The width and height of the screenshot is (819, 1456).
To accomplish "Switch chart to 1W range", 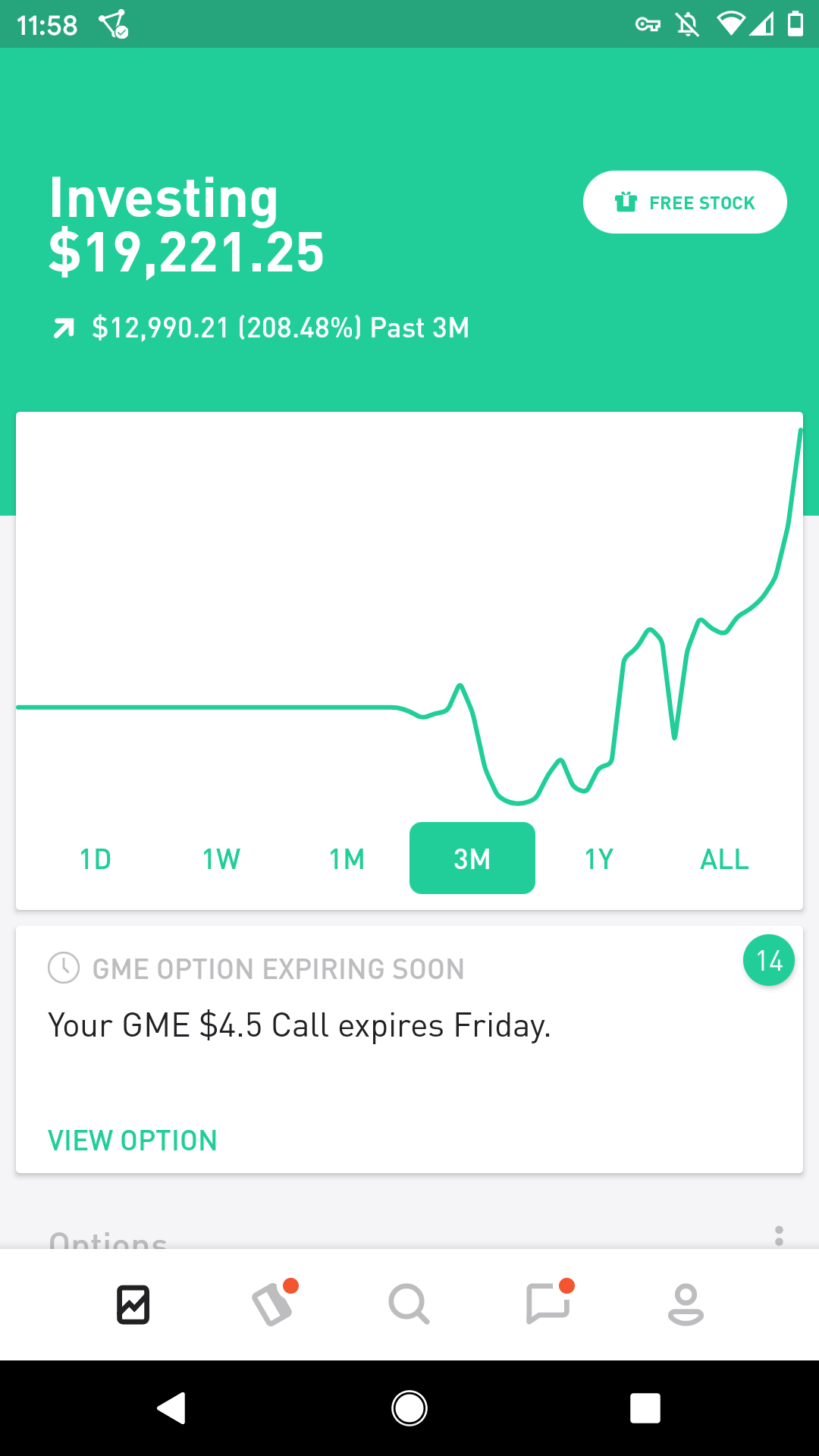I will pos(221,859).
